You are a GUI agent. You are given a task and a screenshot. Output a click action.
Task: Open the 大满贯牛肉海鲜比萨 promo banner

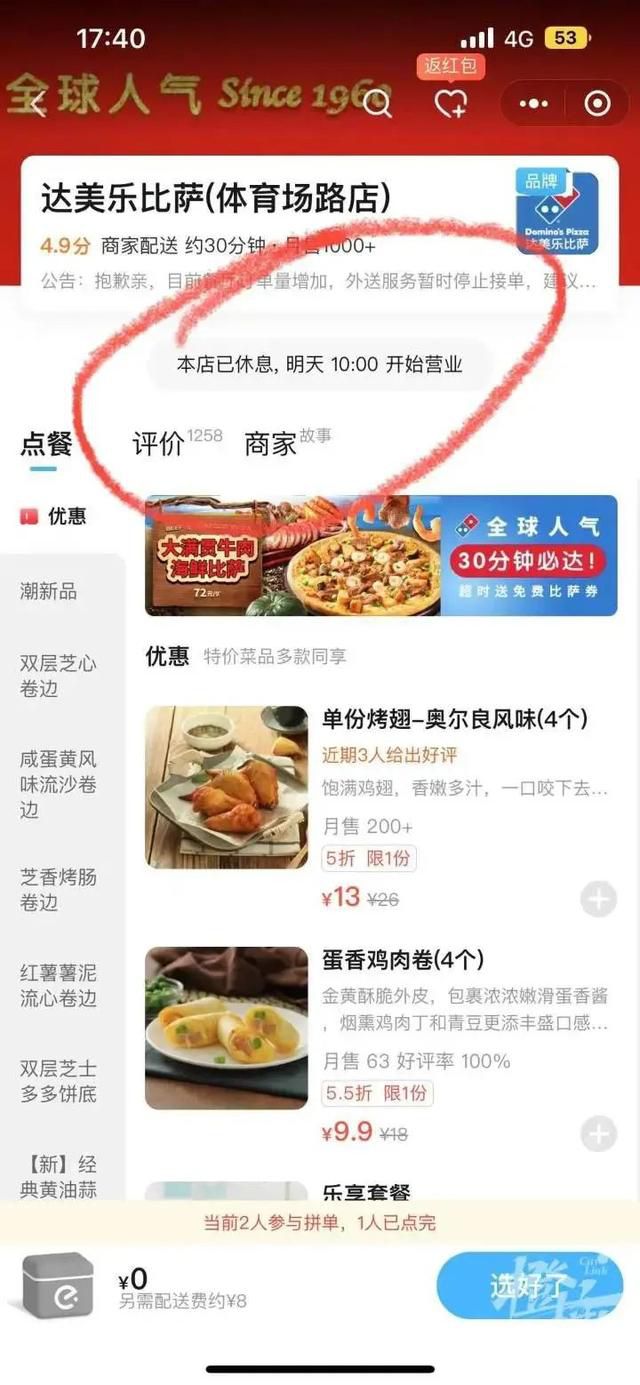pos(380,555)
